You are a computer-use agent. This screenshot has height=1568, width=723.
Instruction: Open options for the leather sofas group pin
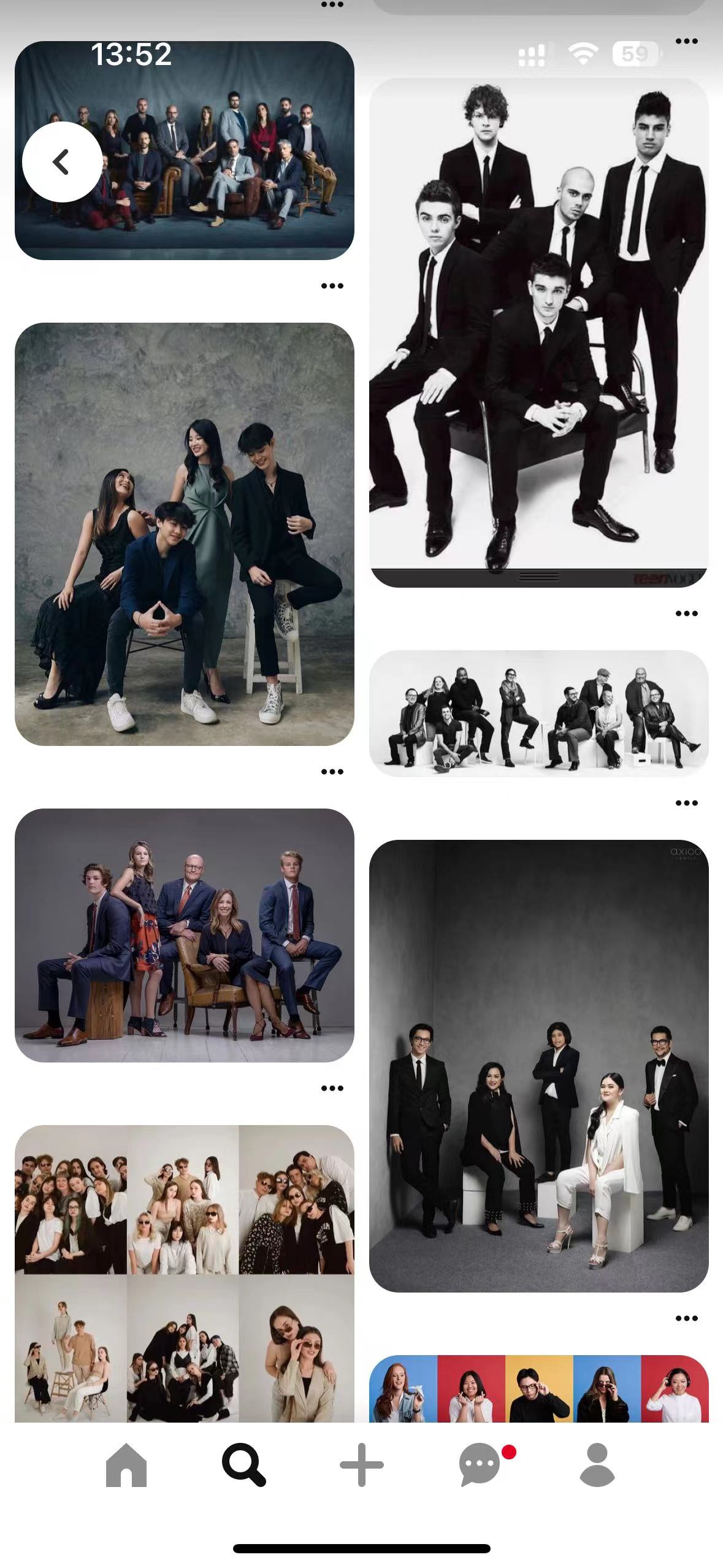332,286
